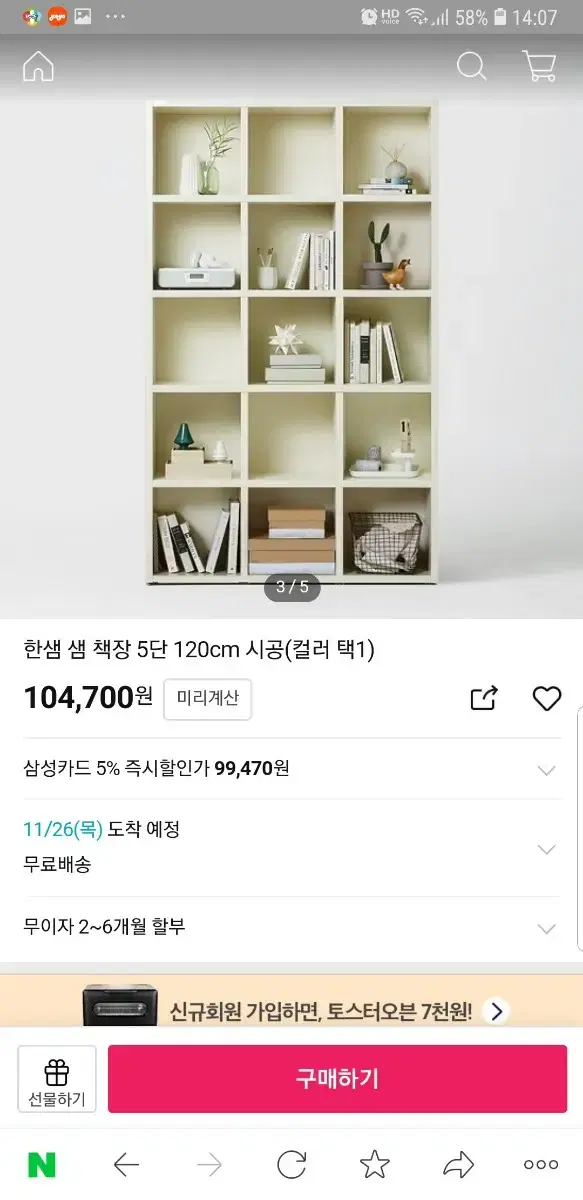Screen dimensions: 583x1200
Task: Open the bookshelf product image
Action: 291,340
